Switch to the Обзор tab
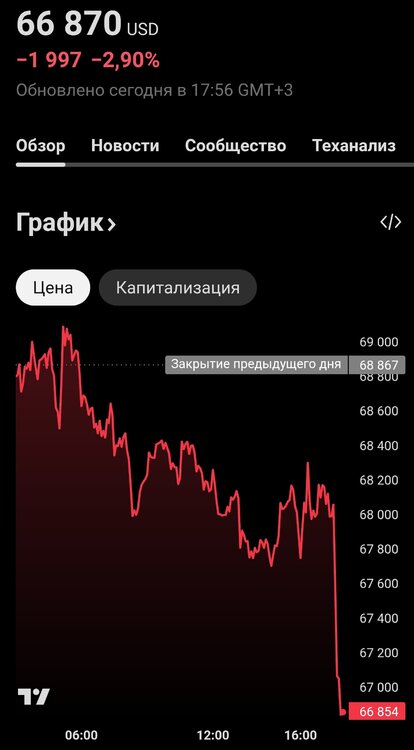 [x=41, y=145]
